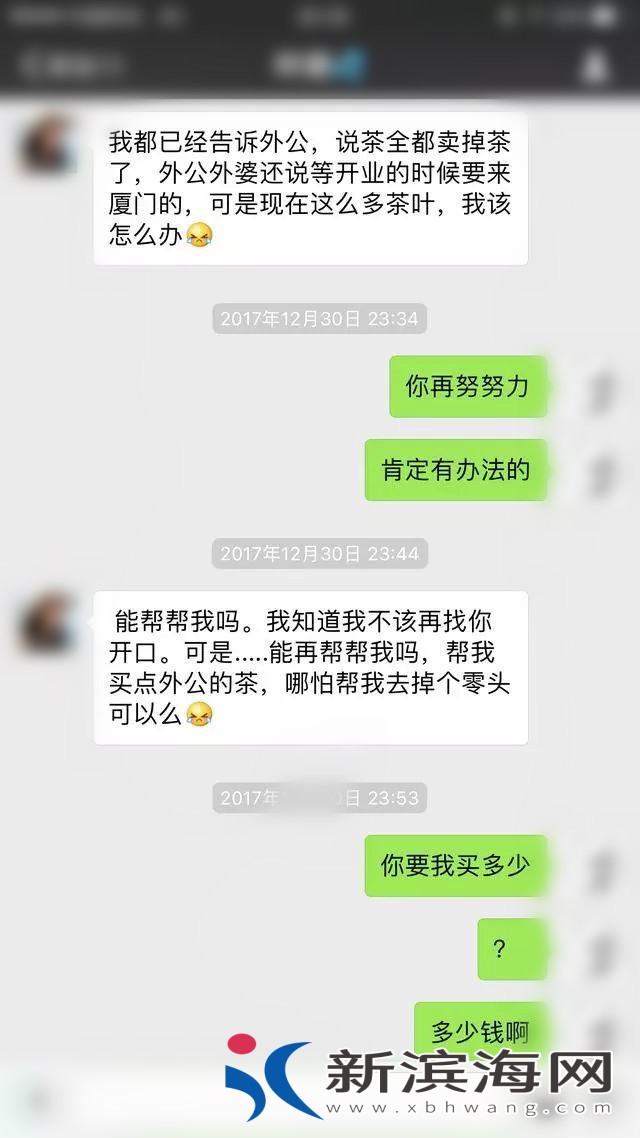Go back to the chat list
The image size is (640, 1138).
point(70,65)
